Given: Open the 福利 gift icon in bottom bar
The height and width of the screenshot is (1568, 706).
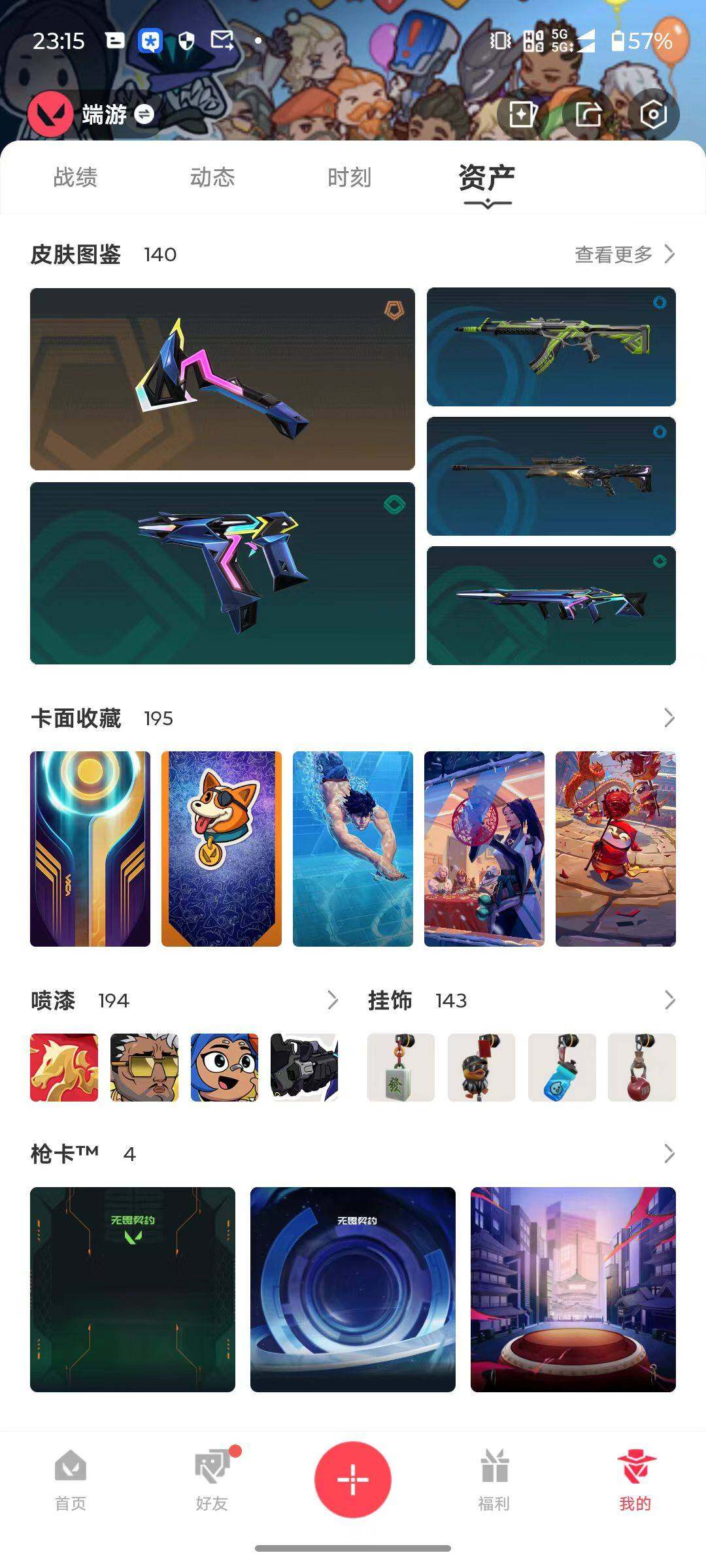Looking at the screenshot, I should tap(494, 1478).
